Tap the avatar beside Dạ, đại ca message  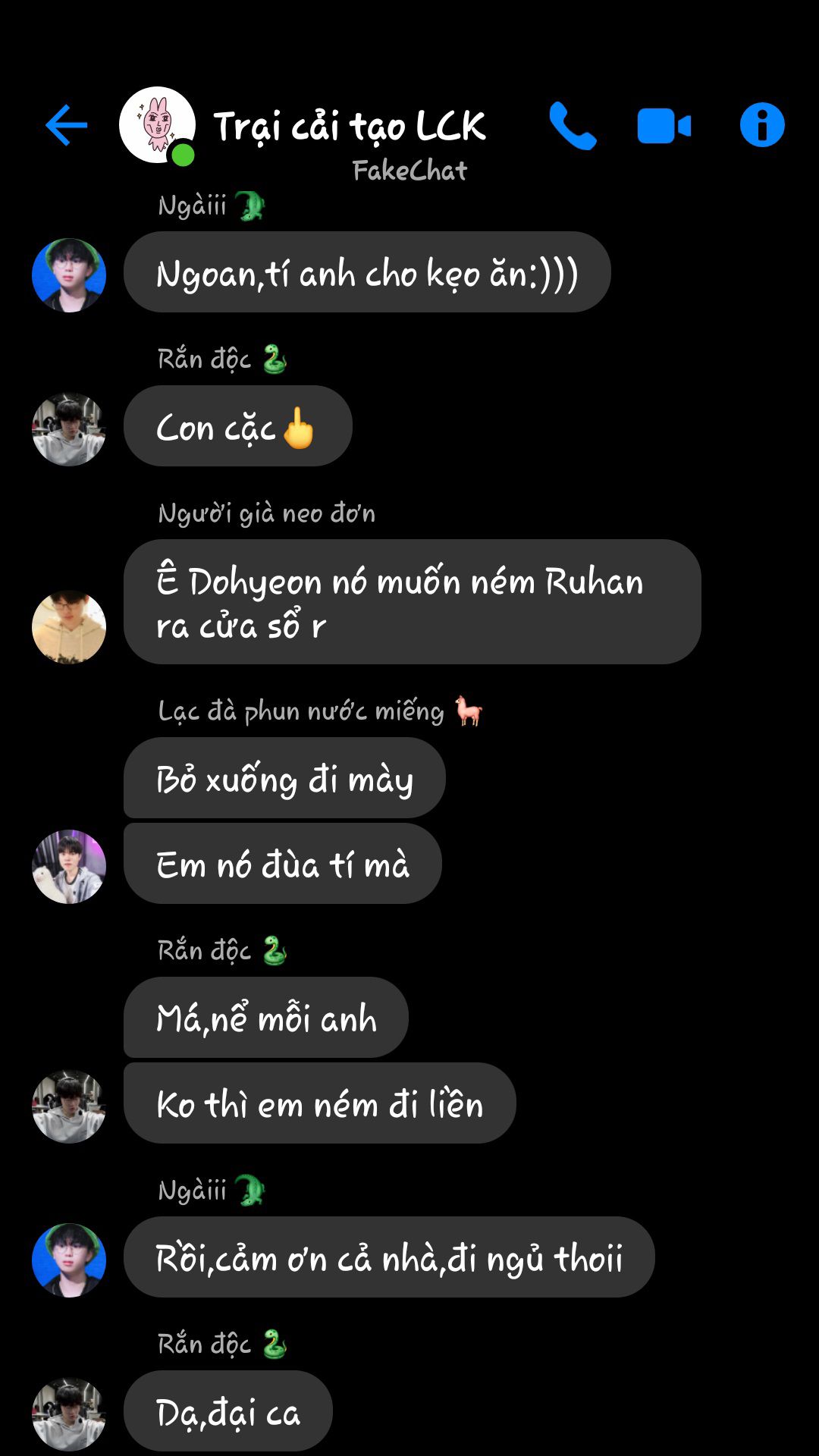point(69,1414)
